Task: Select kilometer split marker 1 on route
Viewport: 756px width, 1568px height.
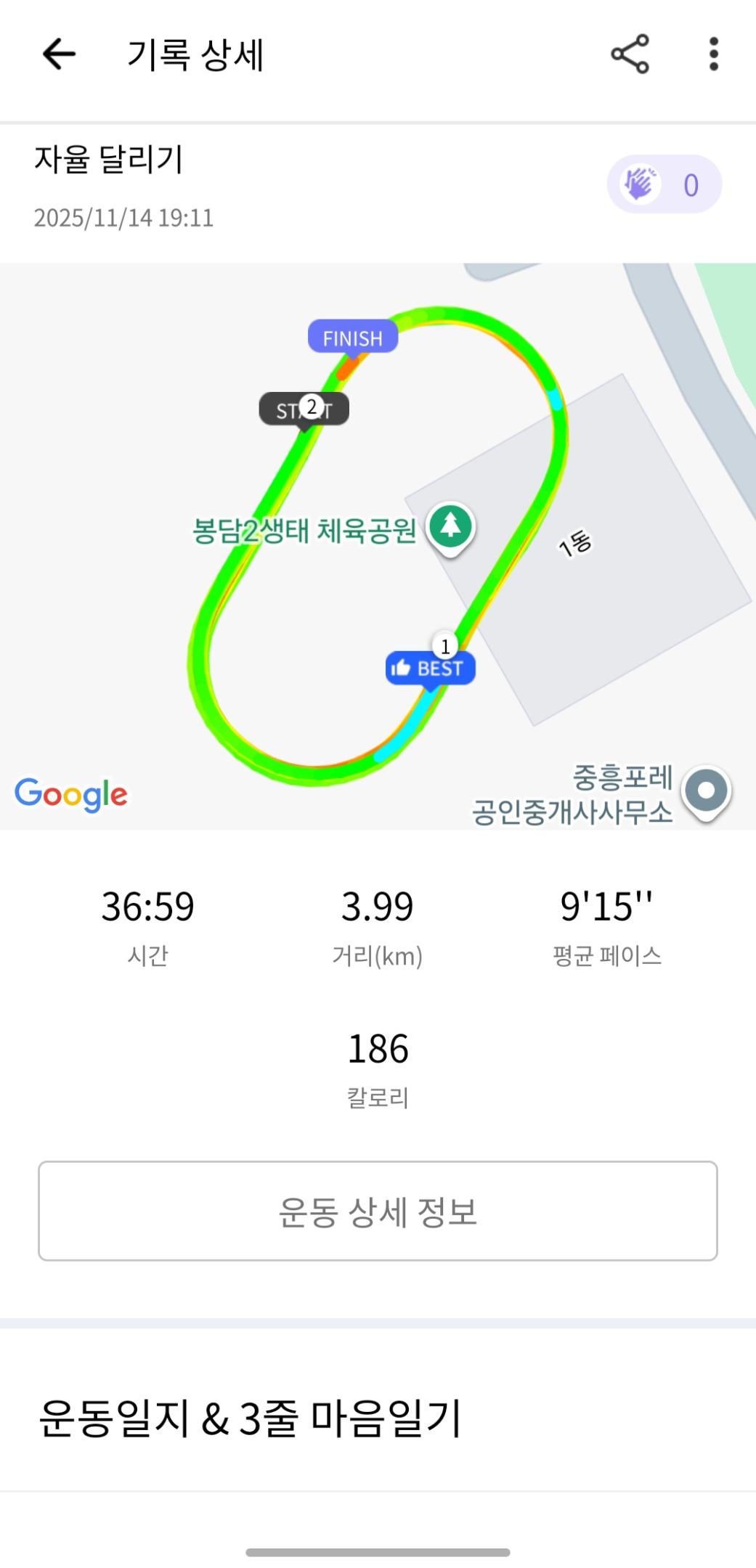Action: [445, 643]
